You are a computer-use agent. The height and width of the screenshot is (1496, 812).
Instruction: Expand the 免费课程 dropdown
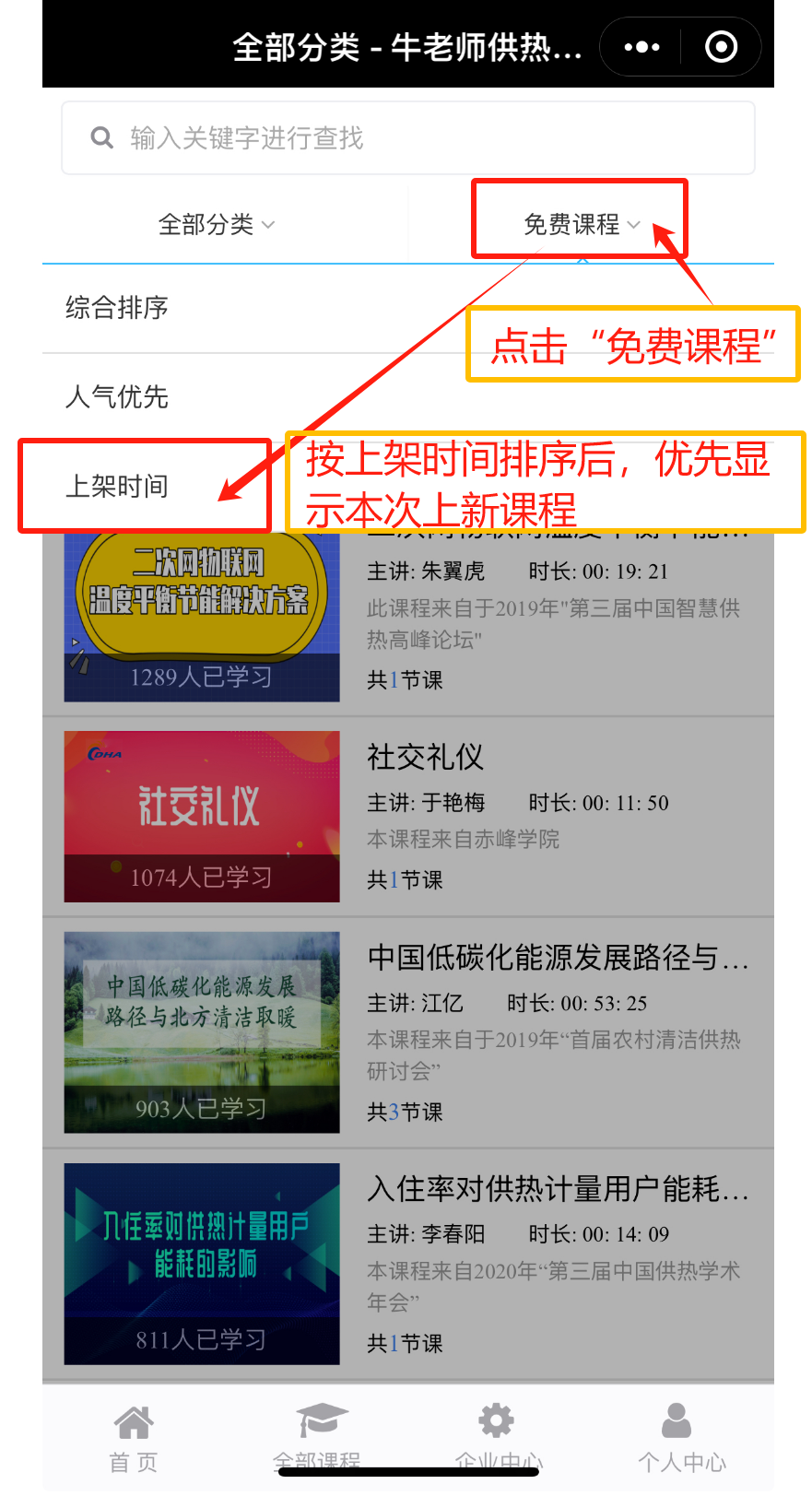[581, 224]
